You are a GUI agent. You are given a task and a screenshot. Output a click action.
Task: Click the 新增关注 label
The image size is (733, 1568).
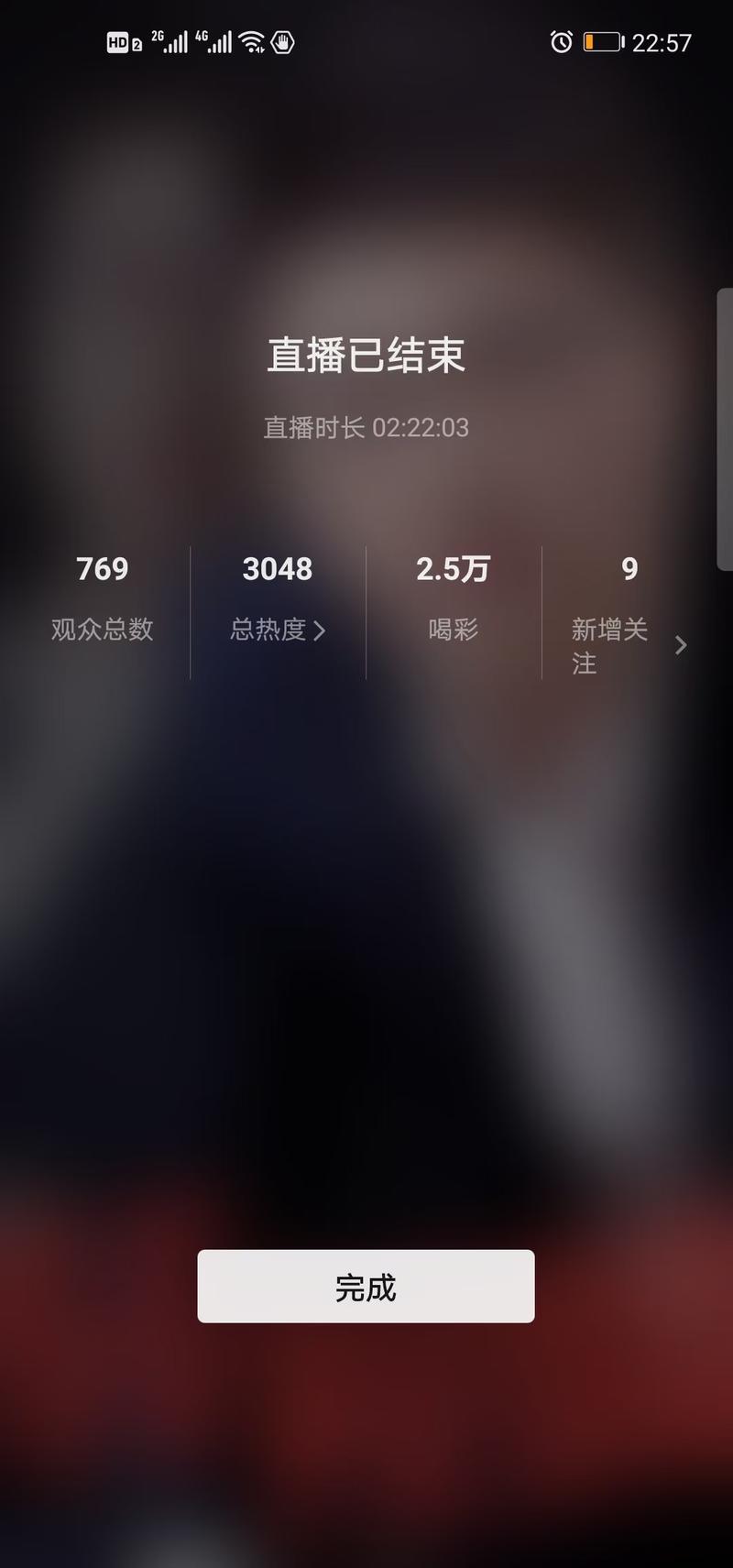[609, 645]
